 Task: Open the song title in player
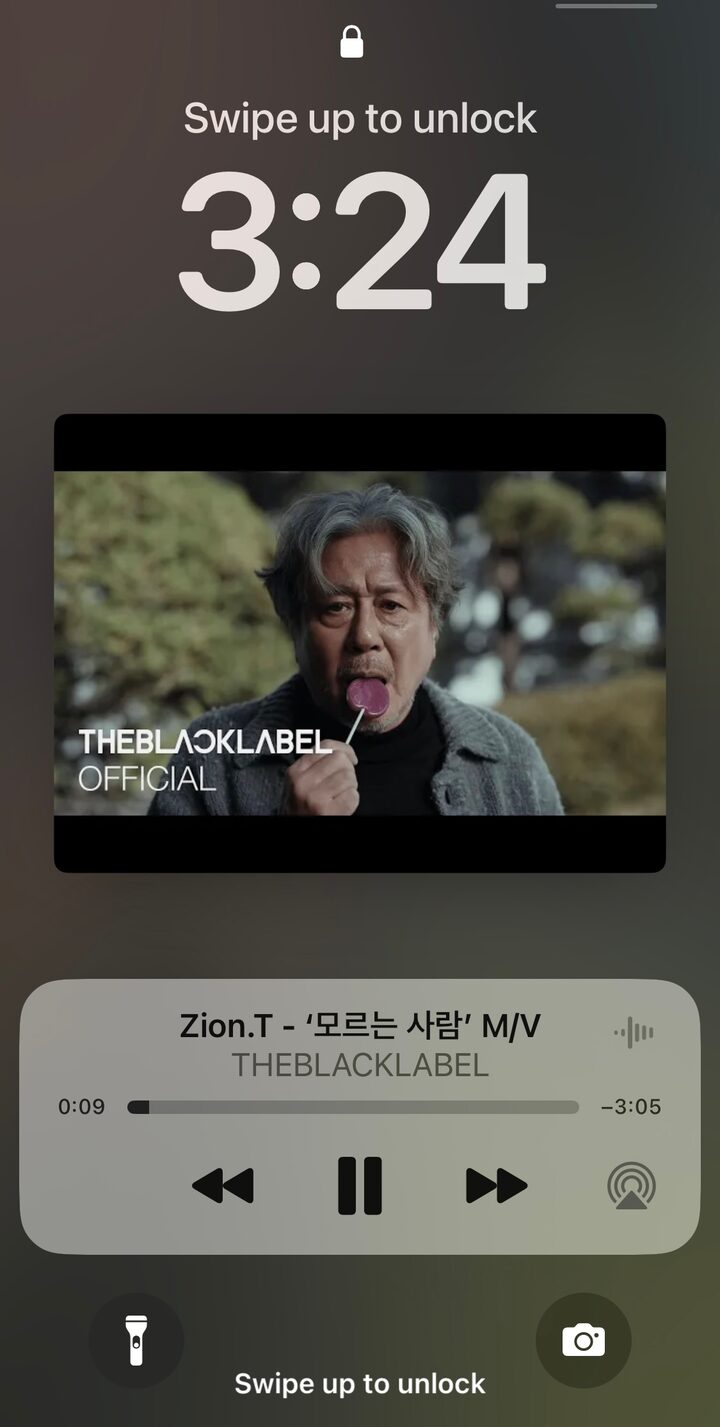click(359, 1026)
